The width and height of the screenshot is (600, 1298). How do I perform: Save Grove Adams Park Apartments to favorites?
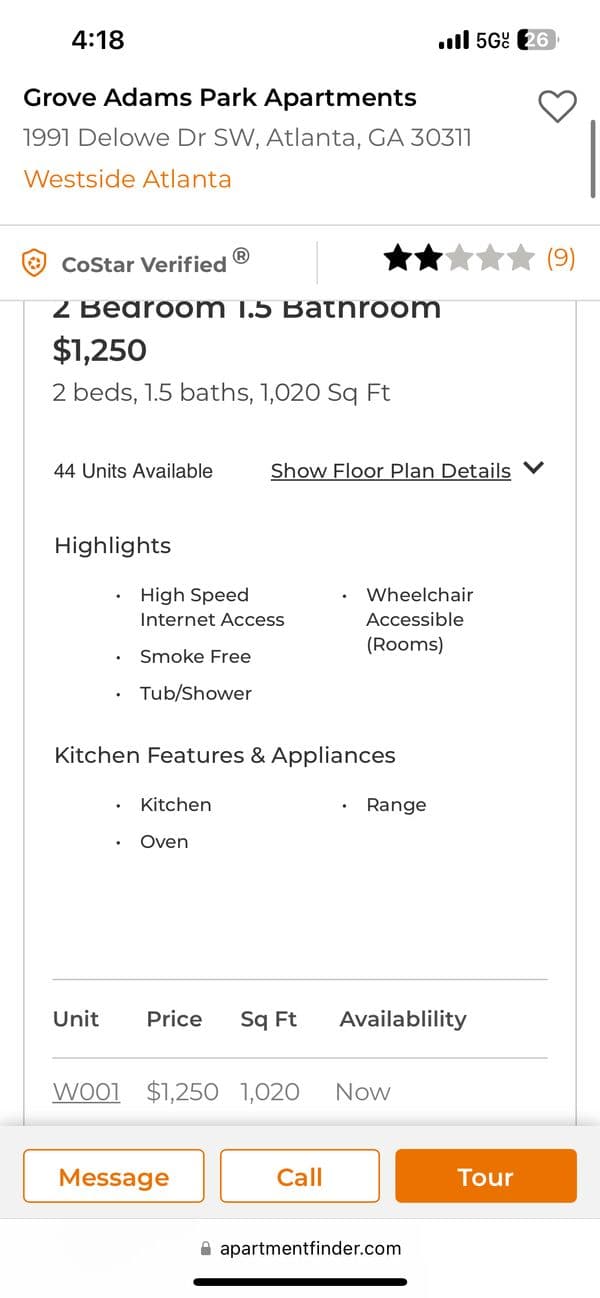(557, 106)
